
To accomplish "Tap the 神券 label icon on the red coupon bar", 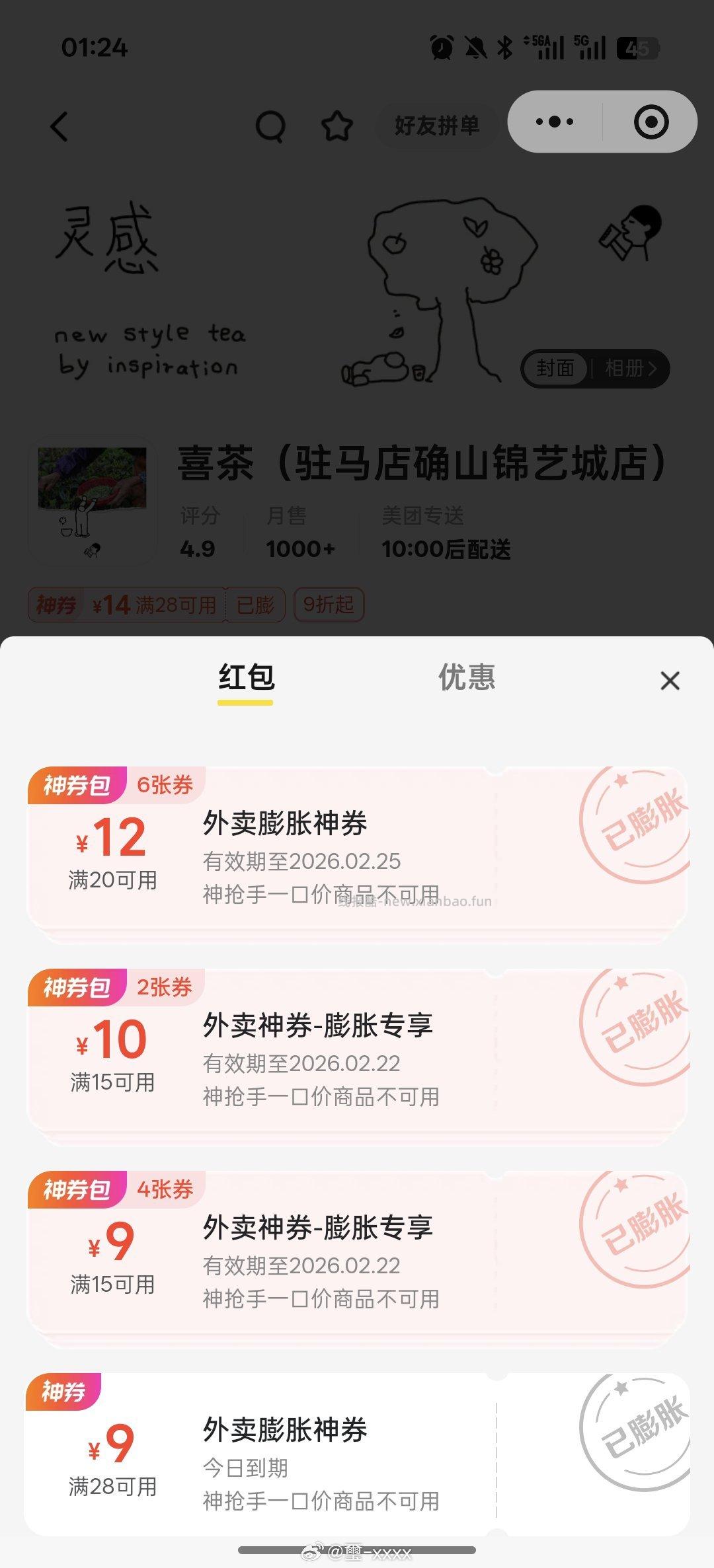I will 58,604.
